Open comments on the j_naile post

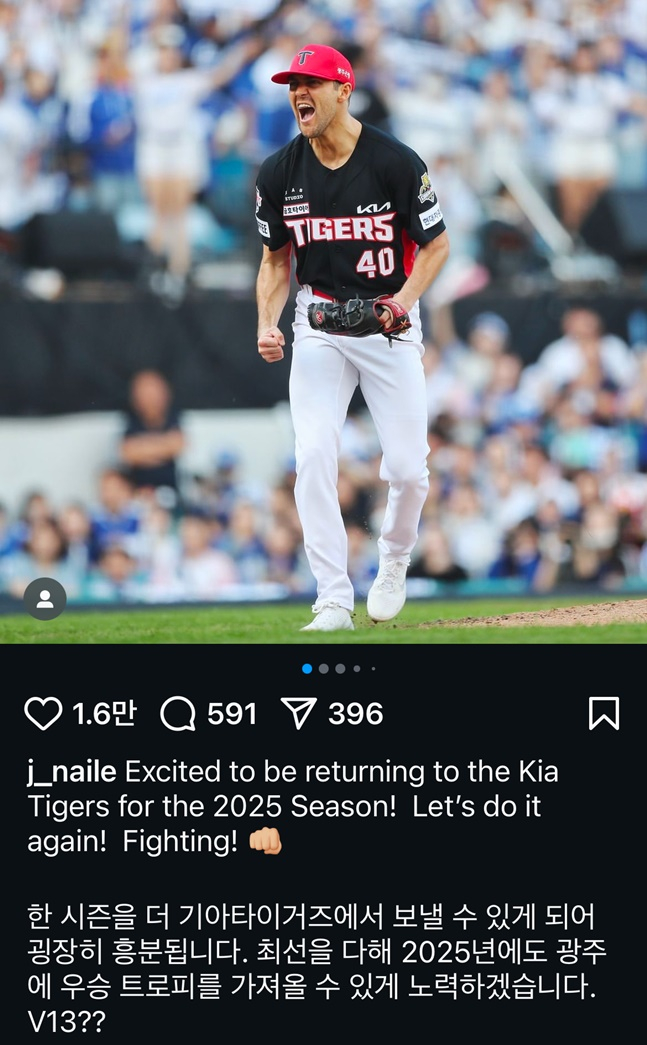tap(178, 713)
